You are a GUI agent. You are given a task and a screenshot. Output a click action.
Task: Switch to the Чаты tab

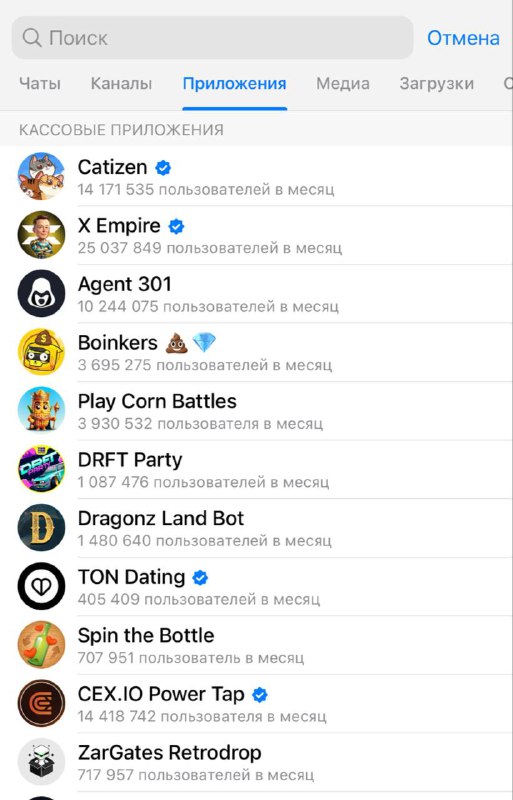(40, 83)
